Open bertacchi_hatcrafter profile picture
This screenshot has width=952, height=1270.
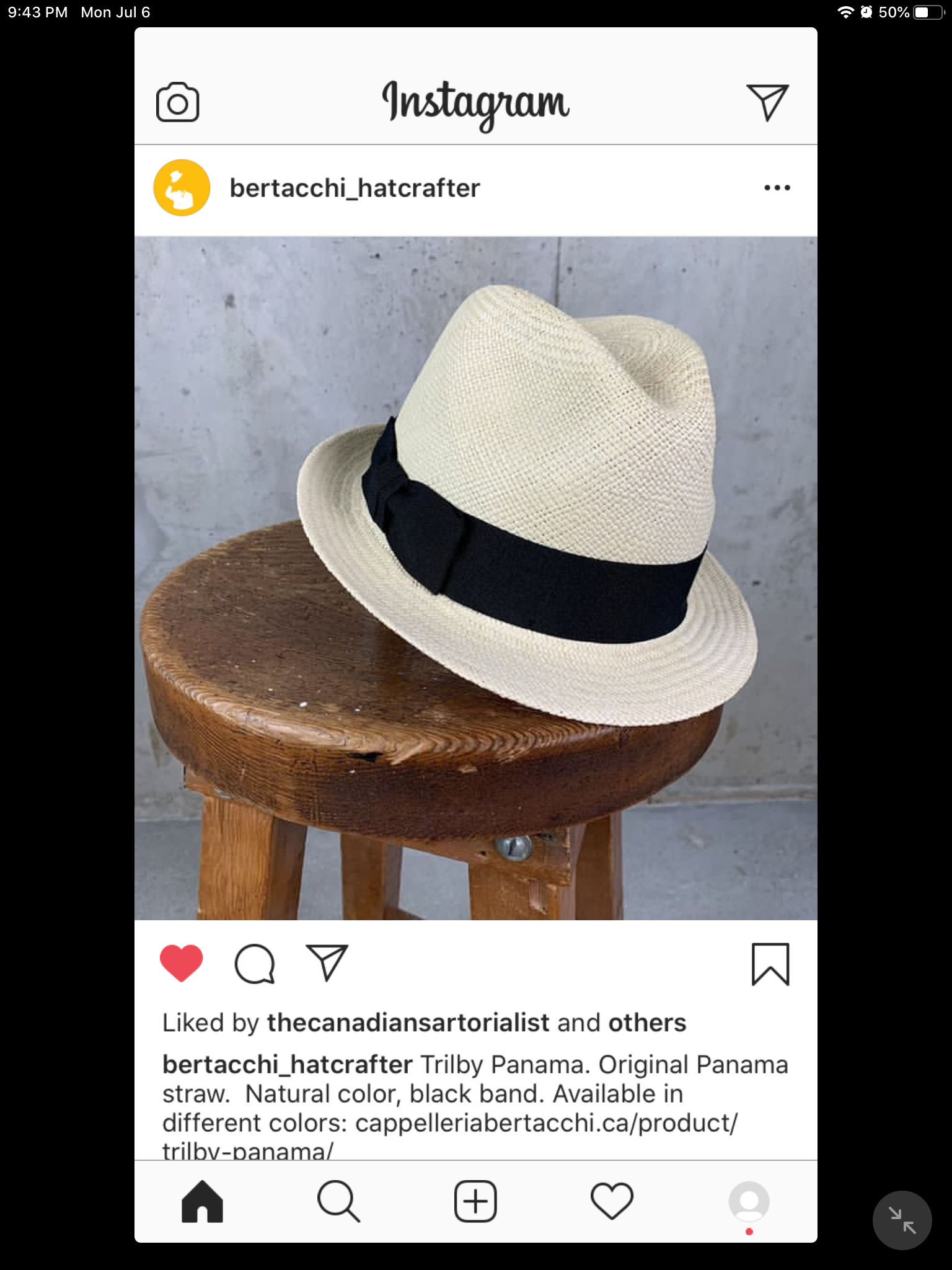click(x=182, y=188)
